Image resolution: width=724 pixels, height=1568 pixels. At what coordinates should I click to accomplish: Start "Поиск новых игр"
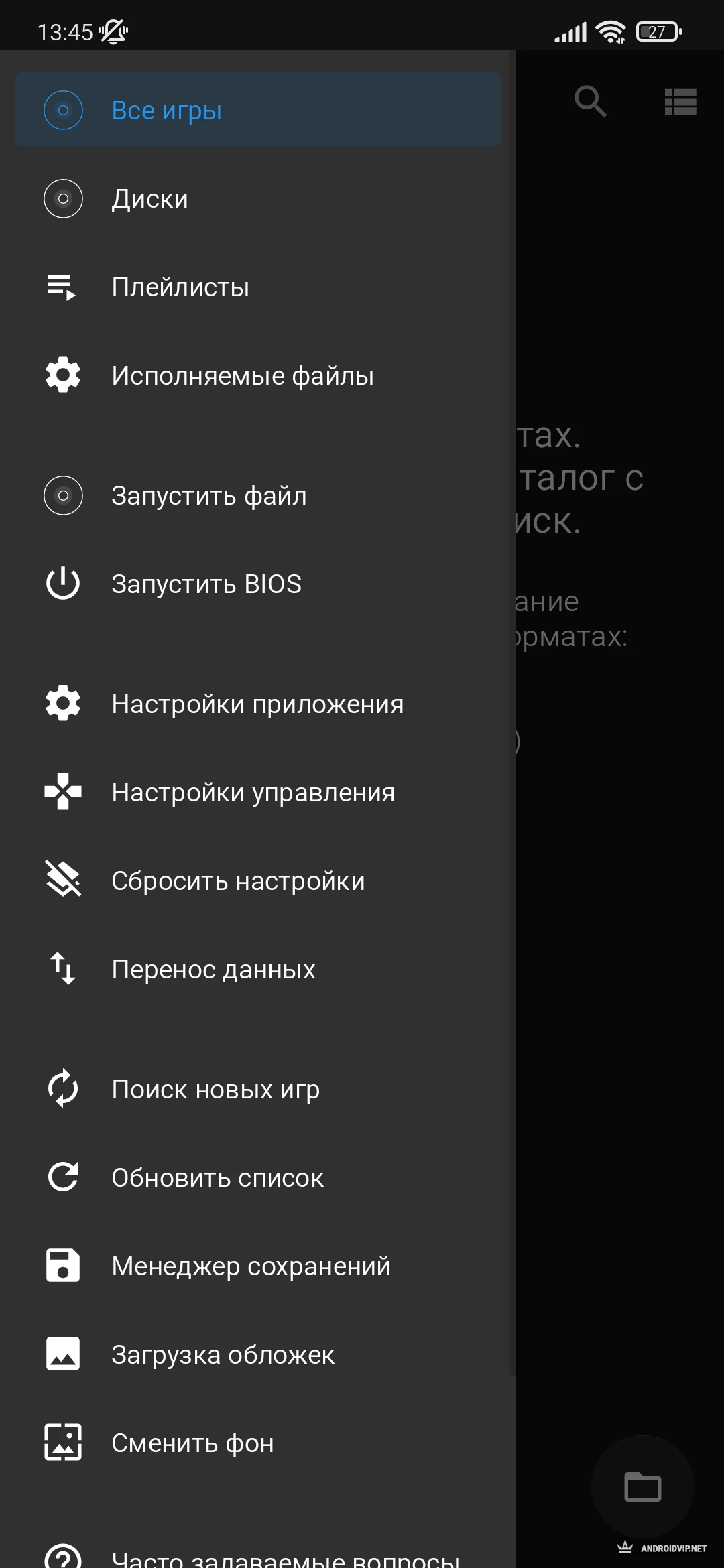[x=258, y=1090]
